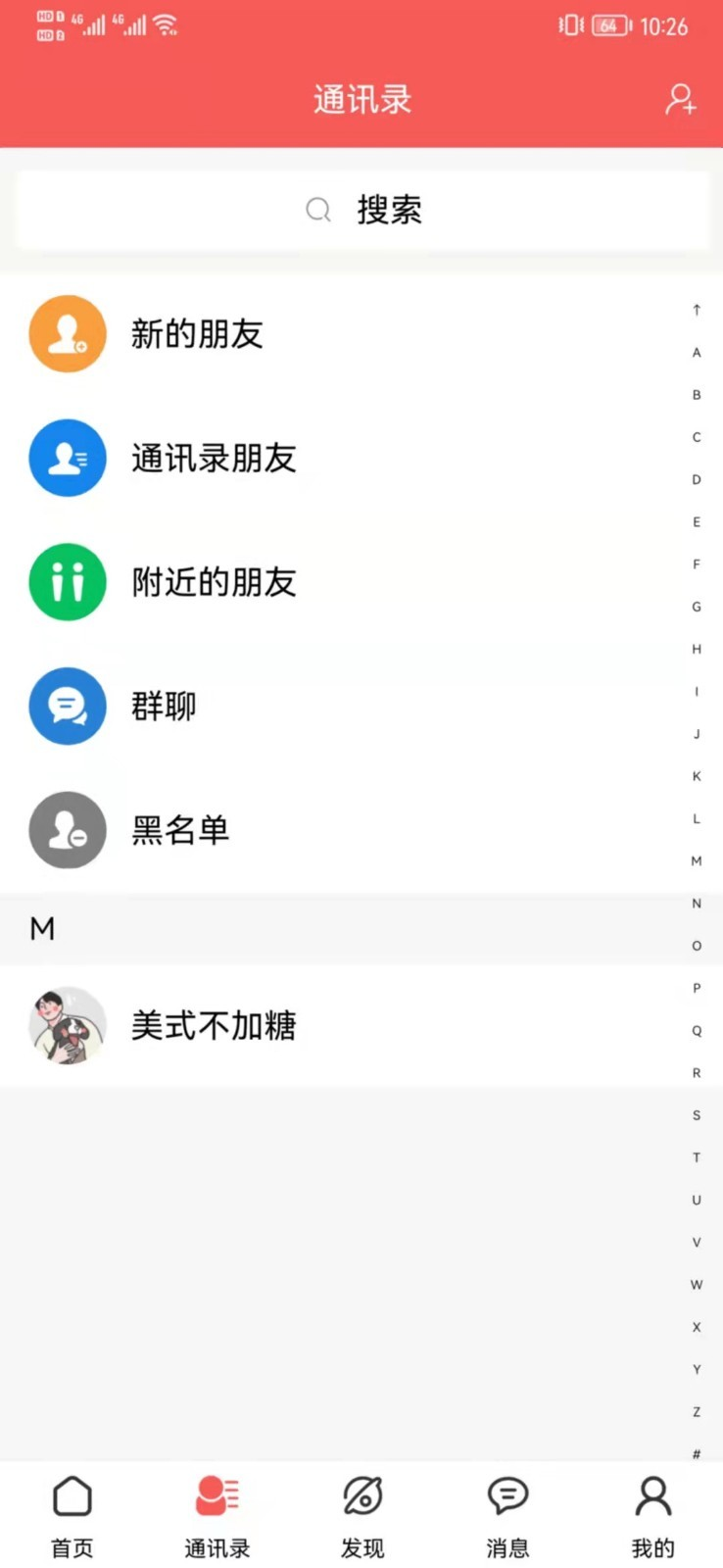The height and width of the screenshot is (1568, 723).
Task: Open 附近的朋友 (Nearby Friends)
Action: 213,582
